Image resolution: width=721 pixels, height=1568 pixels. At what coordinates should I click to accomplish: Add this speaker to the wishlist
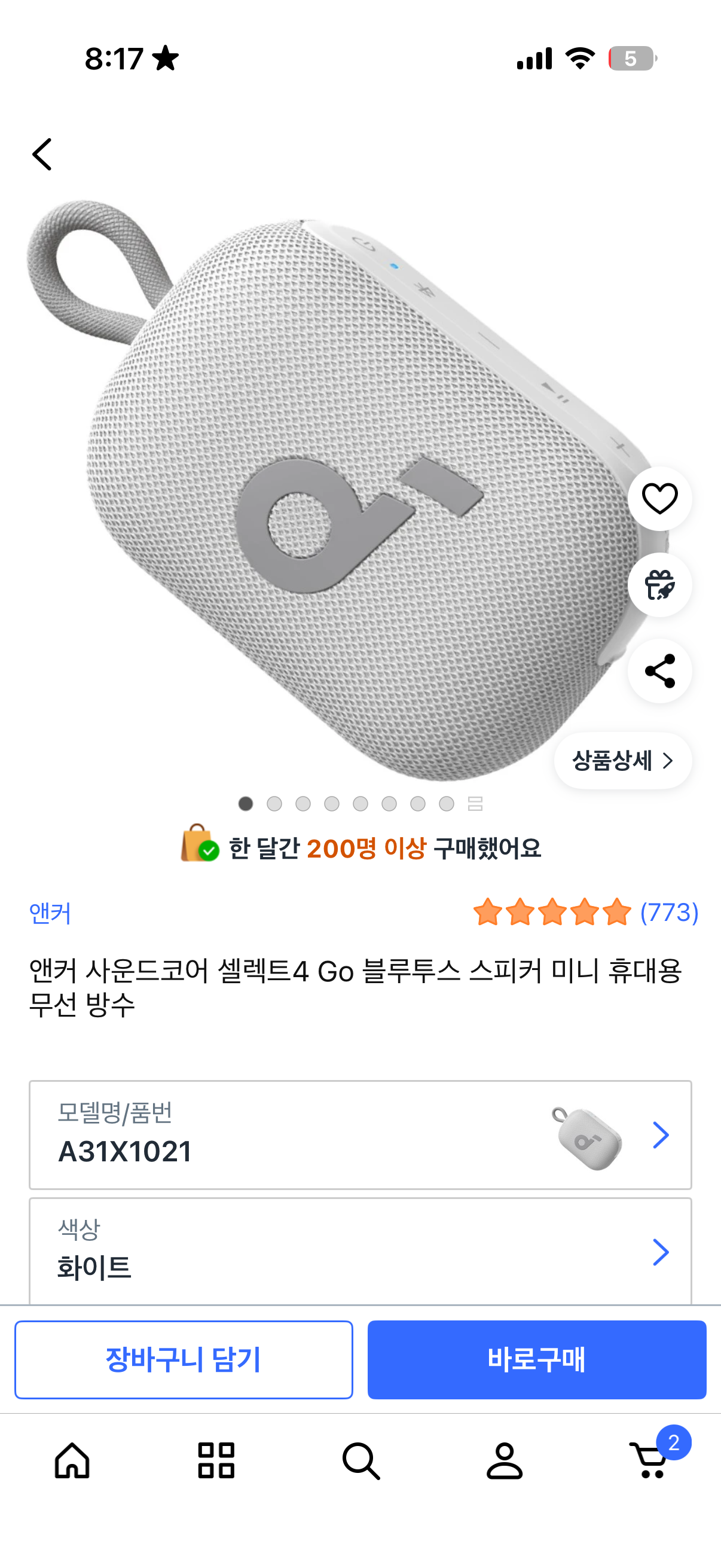tap(659, 499)
